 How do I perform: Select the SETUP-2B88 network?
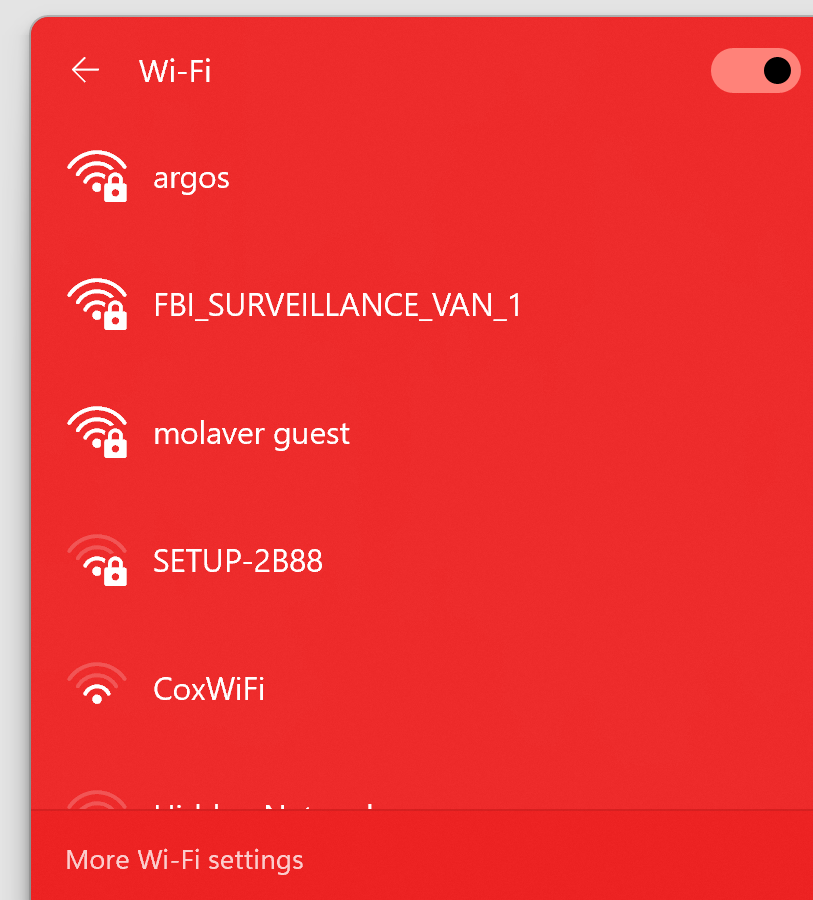coord(237,561)
